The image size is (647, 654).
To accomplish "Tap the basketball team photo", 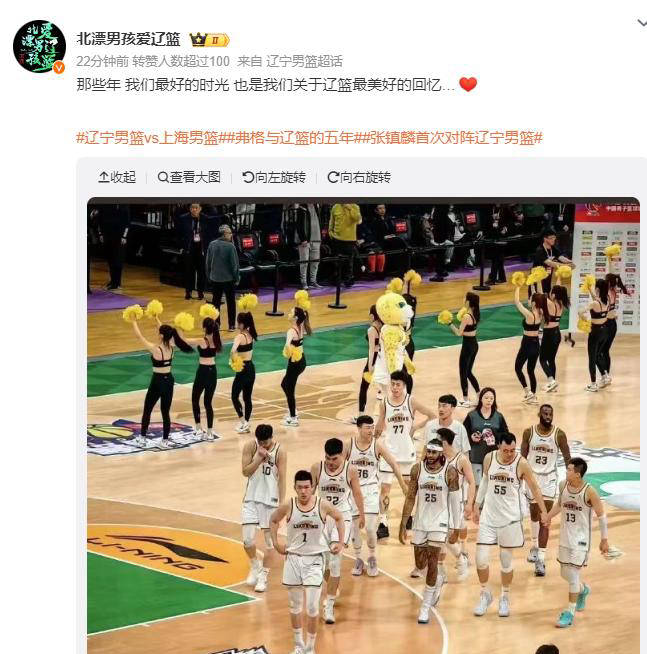I will pyautogui.click(x=363, y=425).
